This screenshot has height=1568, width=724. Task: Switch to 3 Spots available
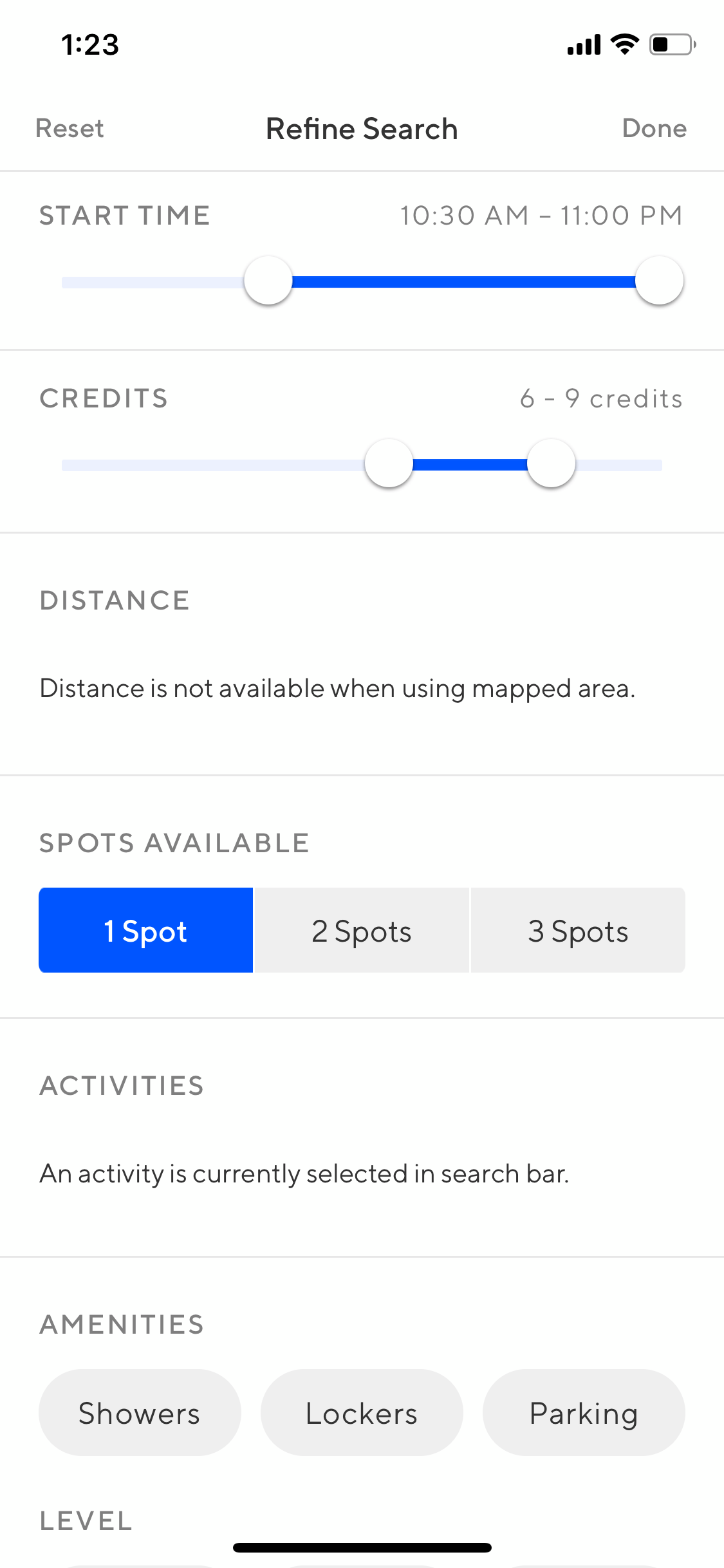tap(578, 930)
